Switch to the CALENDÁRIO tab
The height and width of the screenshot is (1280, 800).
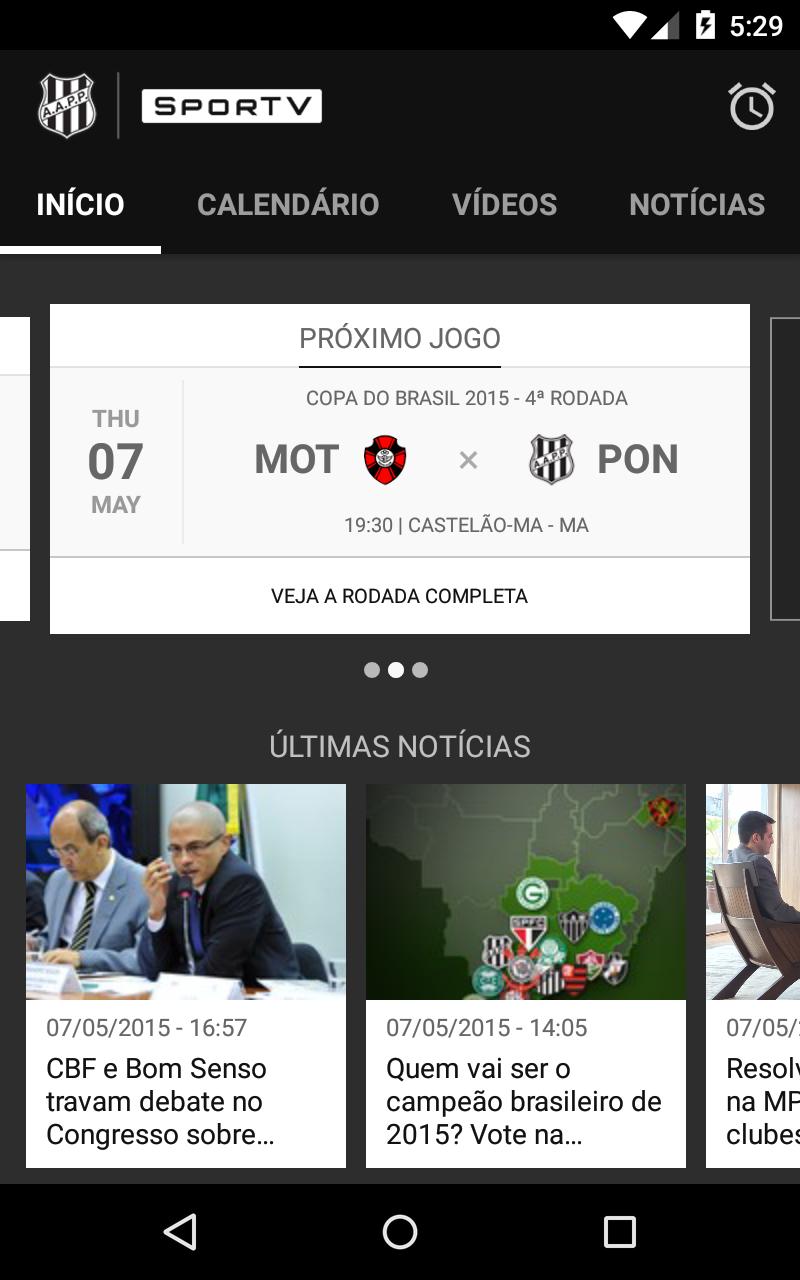point(288,204)
